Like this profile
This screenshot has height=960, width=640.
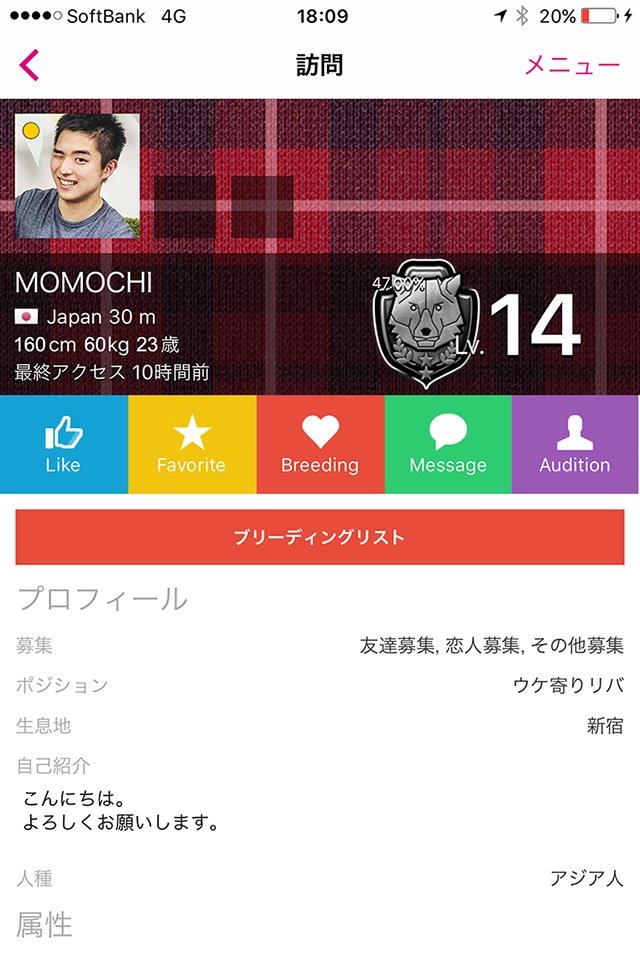63,445
